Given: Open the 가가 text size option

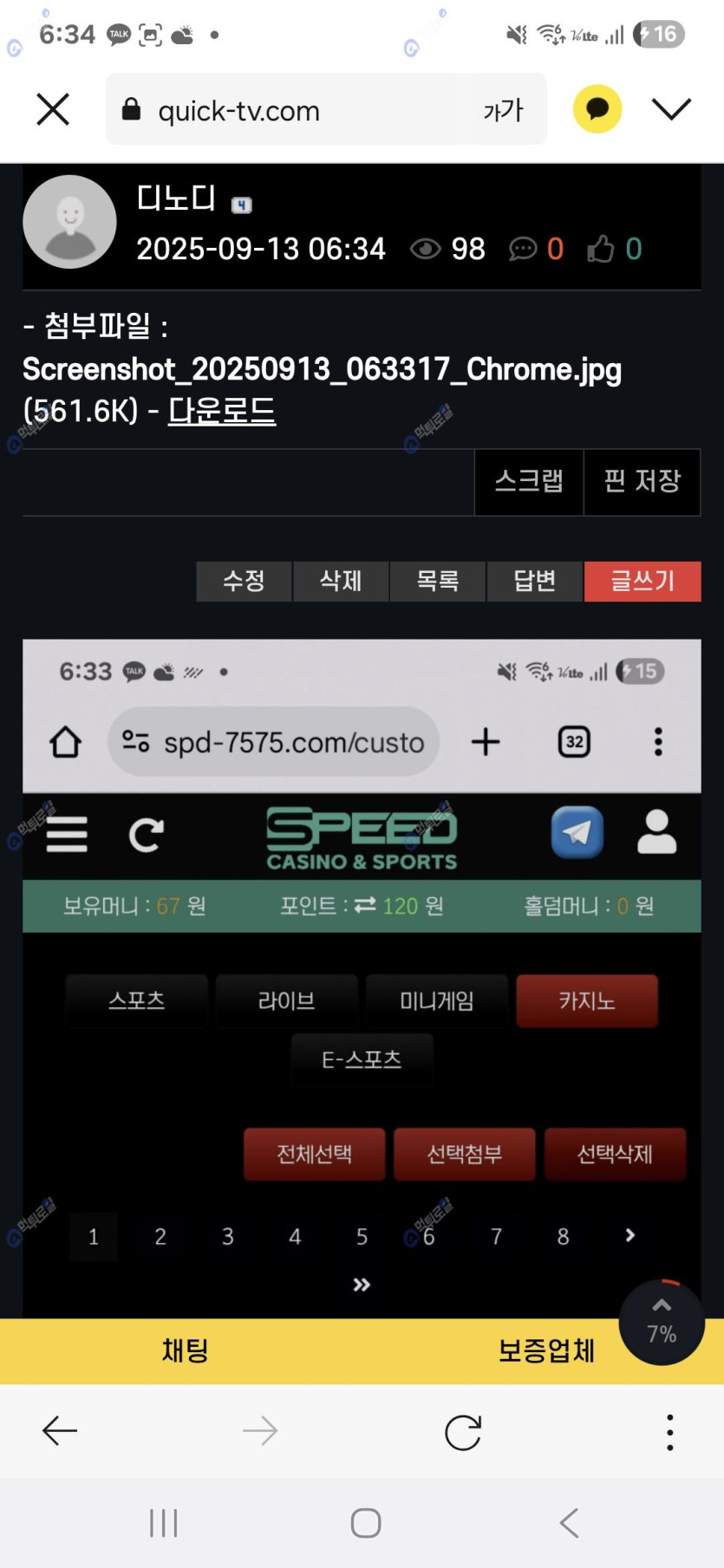Looking at the screenshot, I should point(503,110).
